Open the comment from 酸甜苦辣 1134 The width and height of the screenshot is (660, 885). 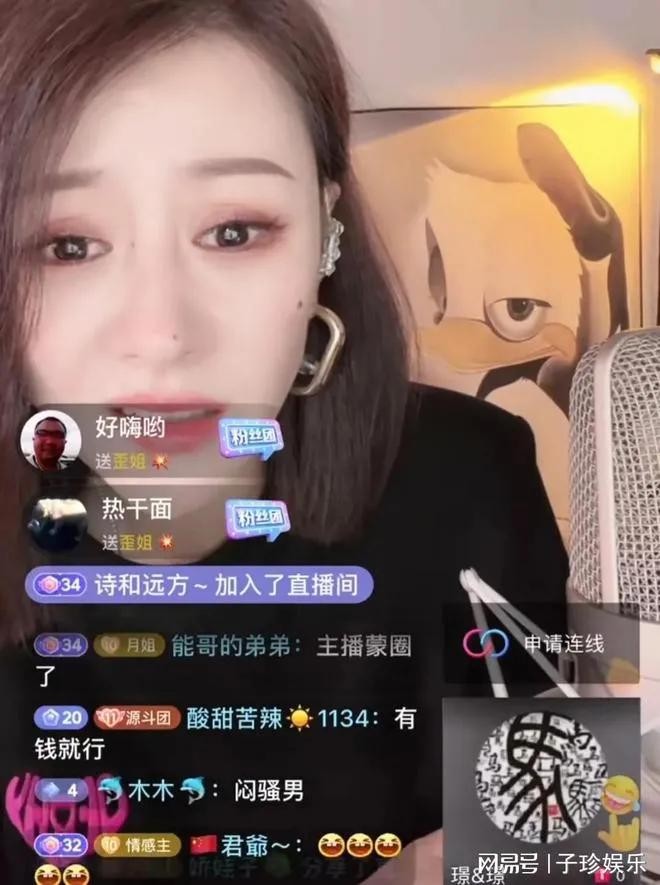tap(250, 718)
